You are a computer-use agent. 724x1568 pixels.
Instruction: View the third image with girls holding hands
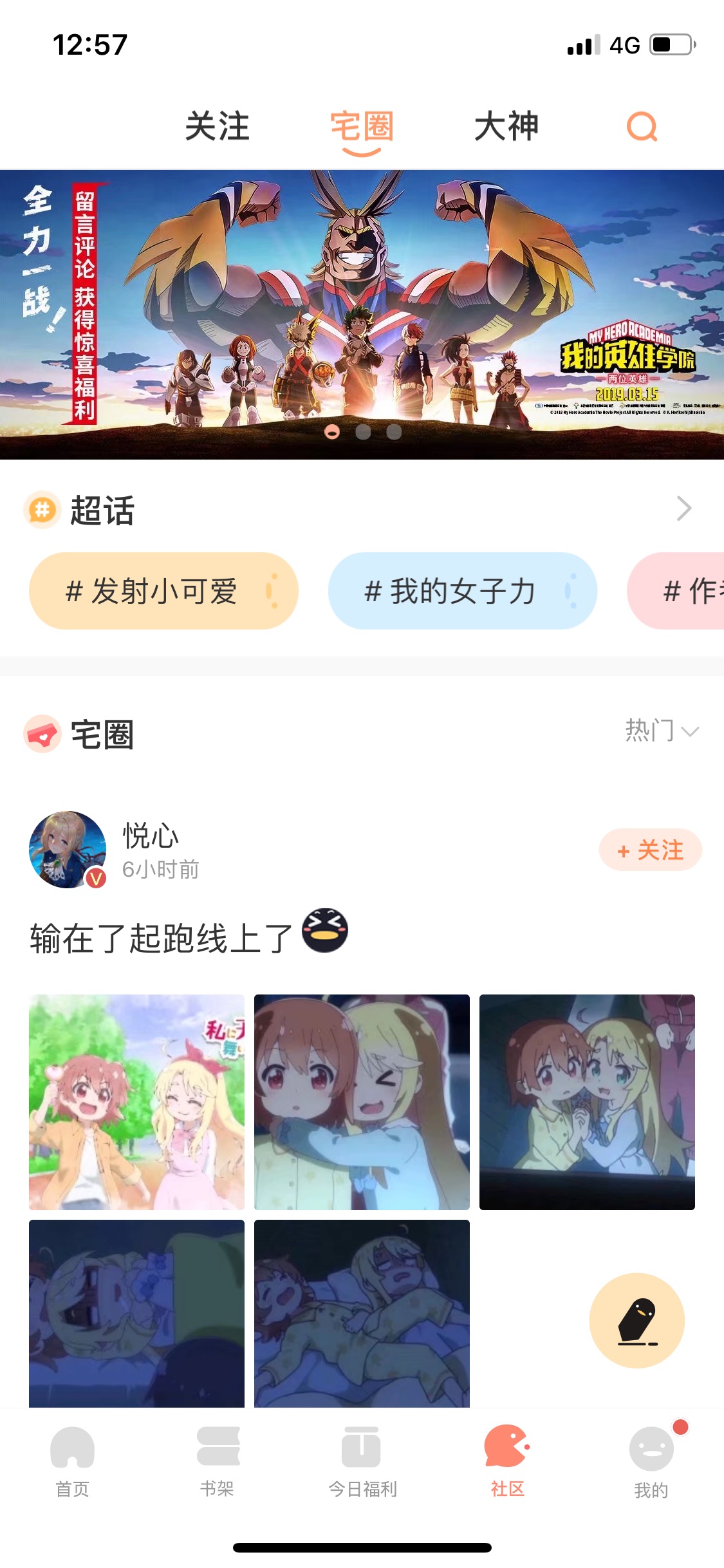(x=587, y=1102)
